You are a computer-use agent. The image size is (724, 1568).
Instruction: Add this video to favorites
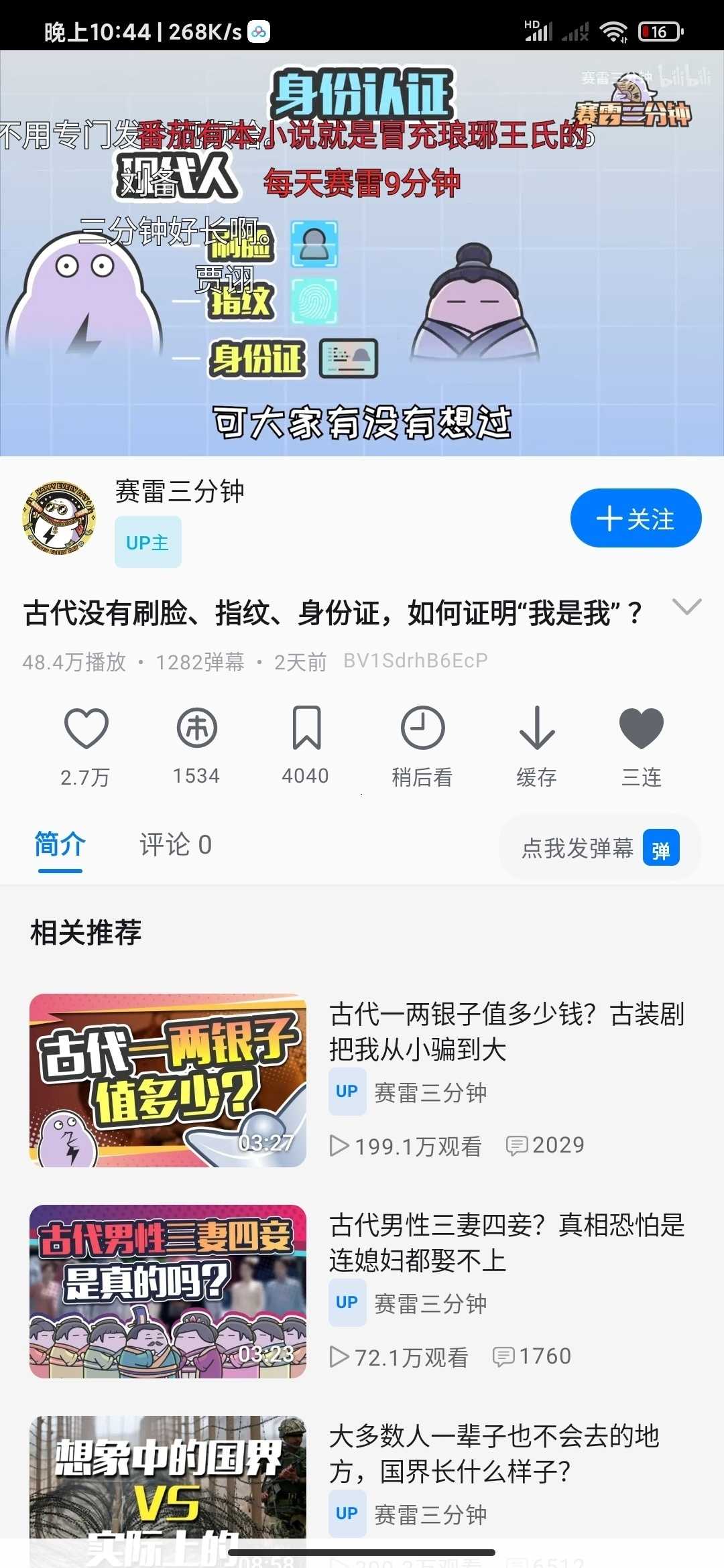tap(306, 728)
